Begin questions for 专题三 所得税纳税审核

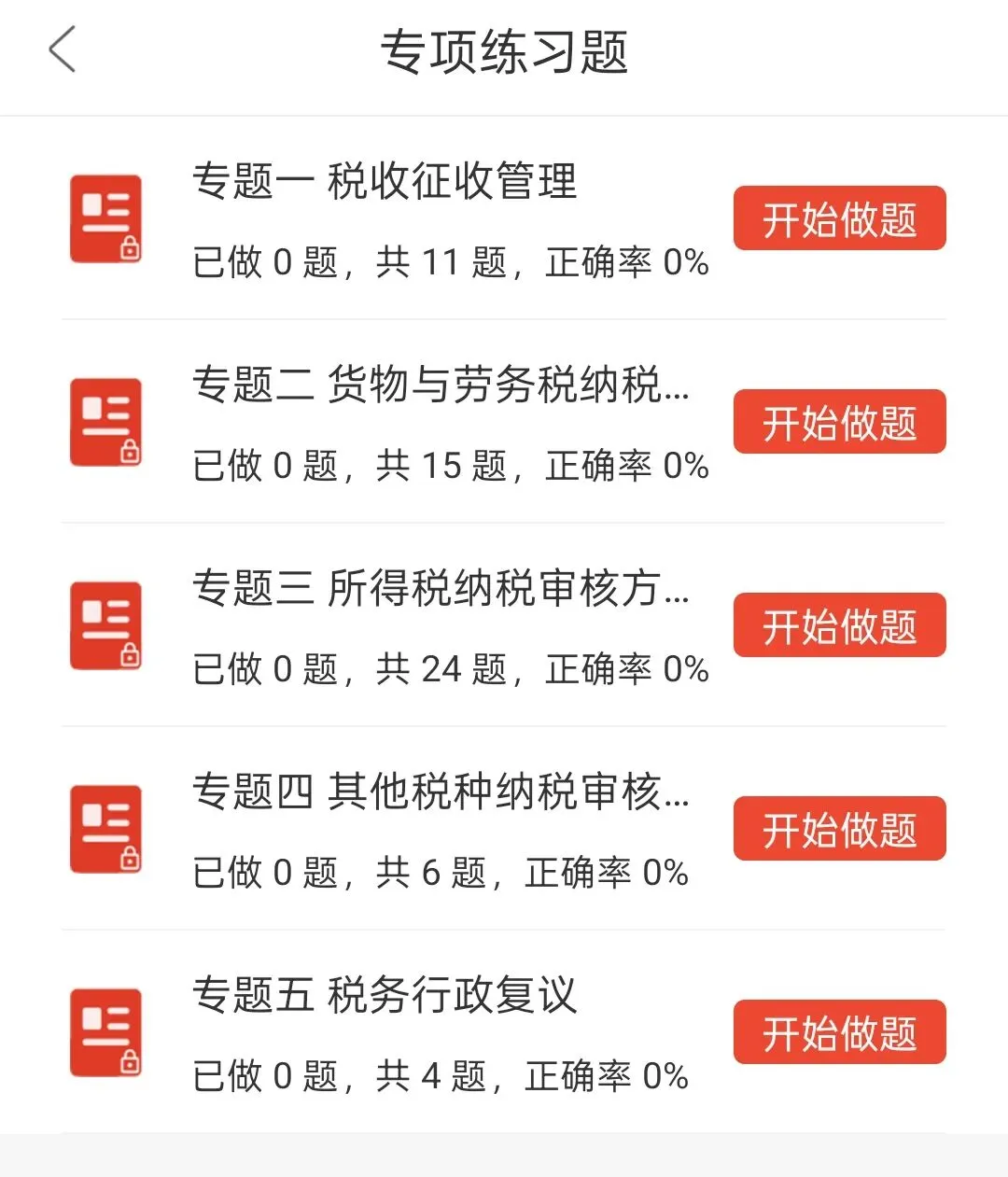[839, 625]
